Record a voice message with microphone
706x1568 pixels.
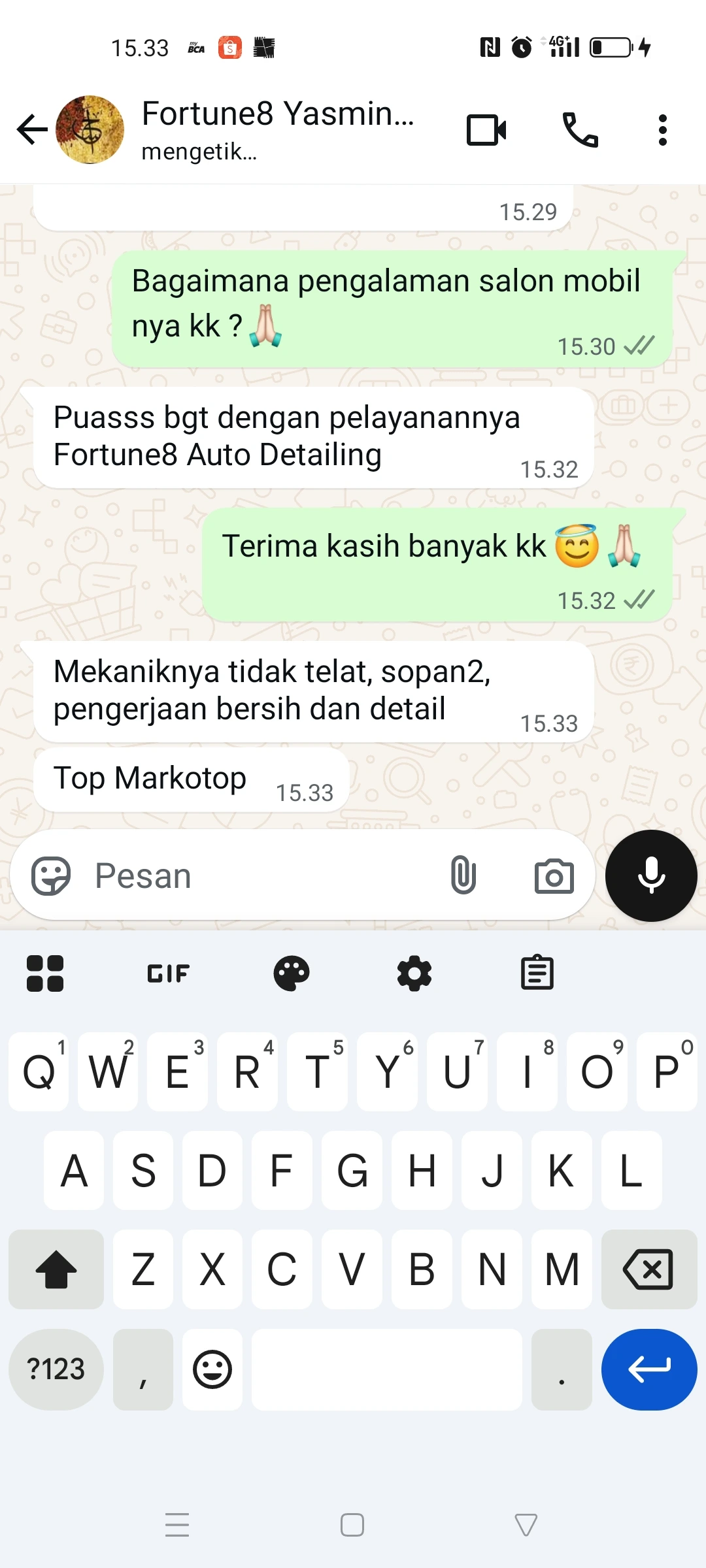pos(651,875)
